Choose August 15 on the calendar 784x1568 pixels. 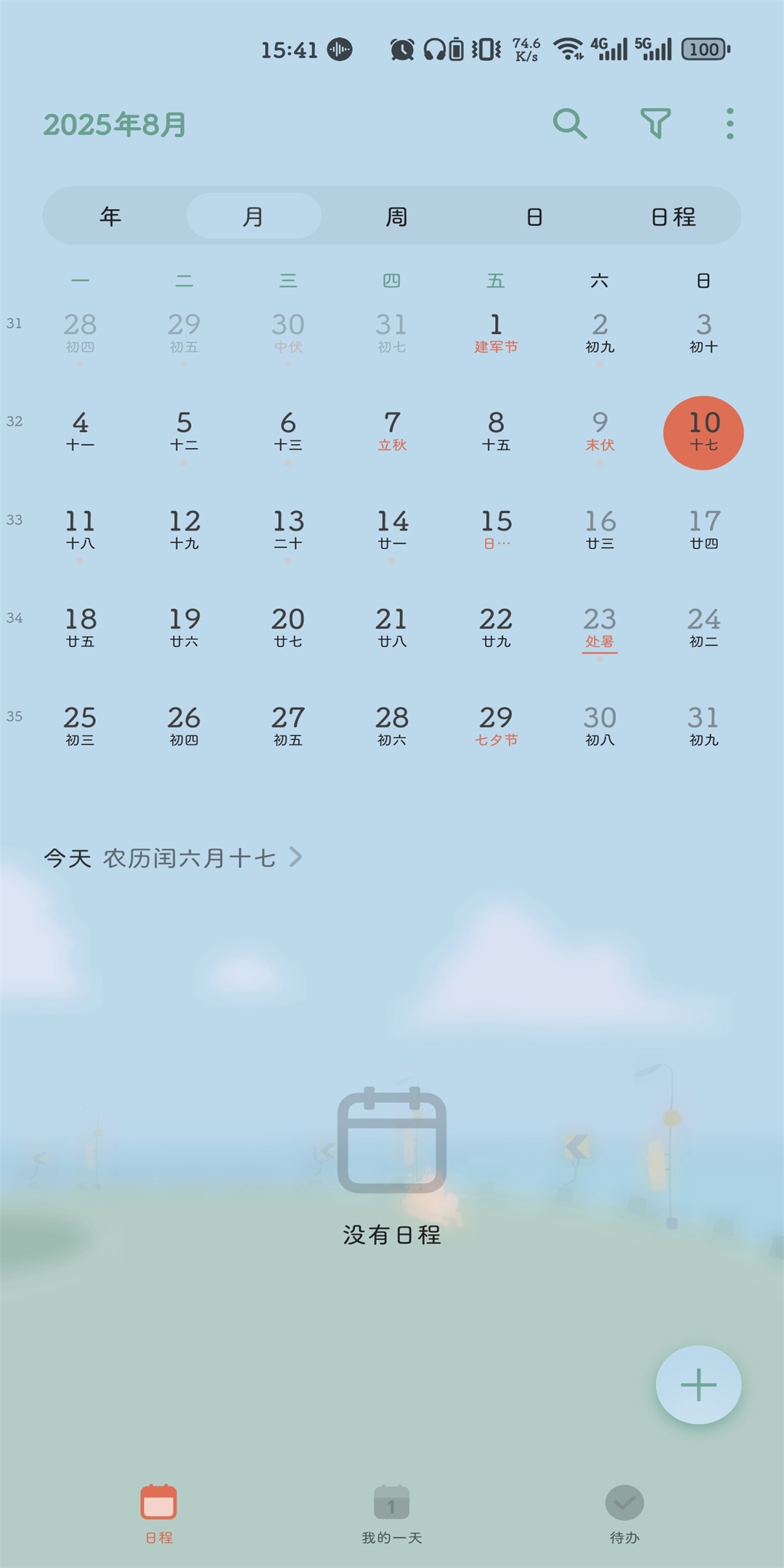coord(496,530)
